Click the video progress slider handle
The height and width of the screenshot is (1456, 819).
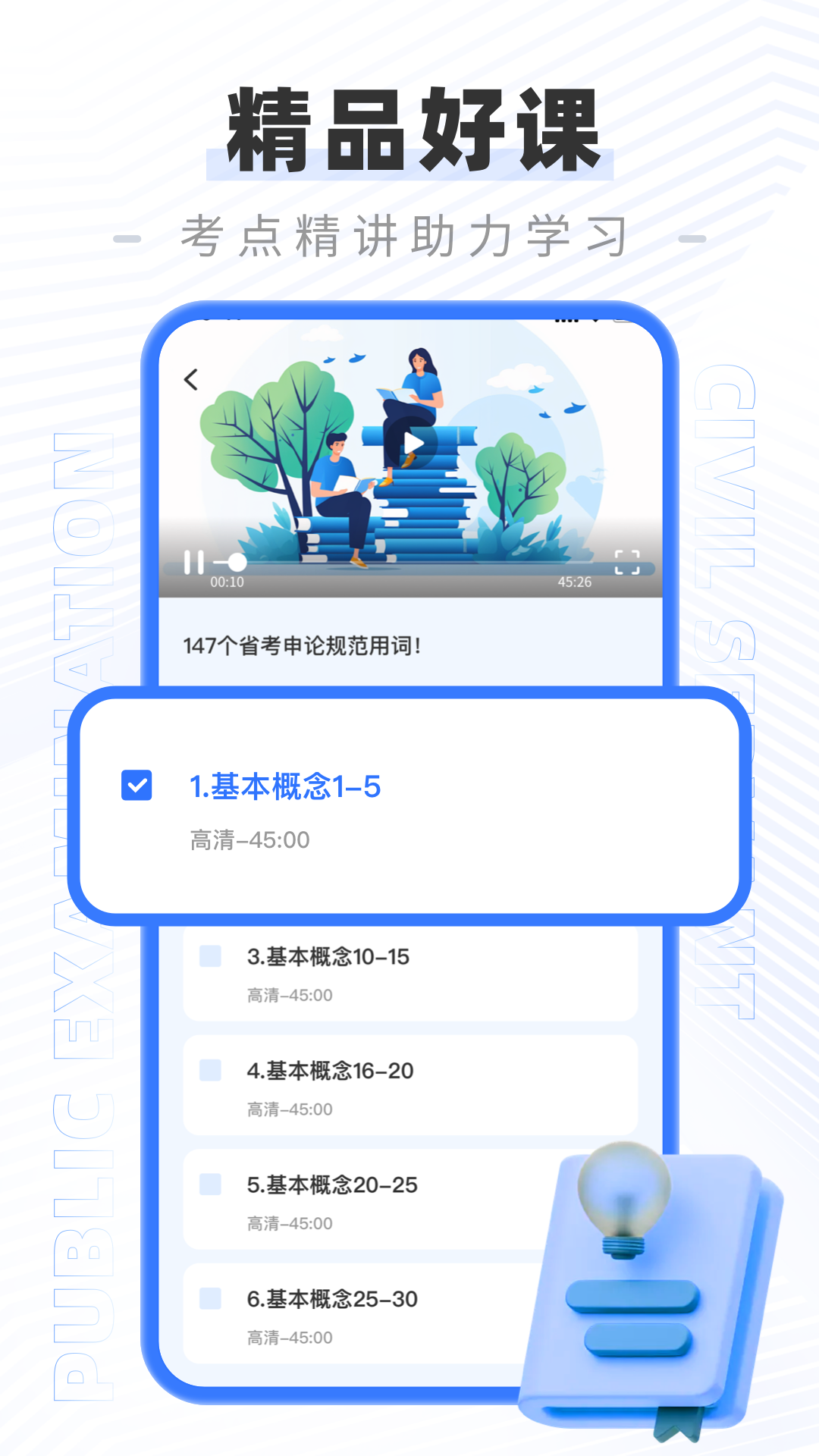236,563
